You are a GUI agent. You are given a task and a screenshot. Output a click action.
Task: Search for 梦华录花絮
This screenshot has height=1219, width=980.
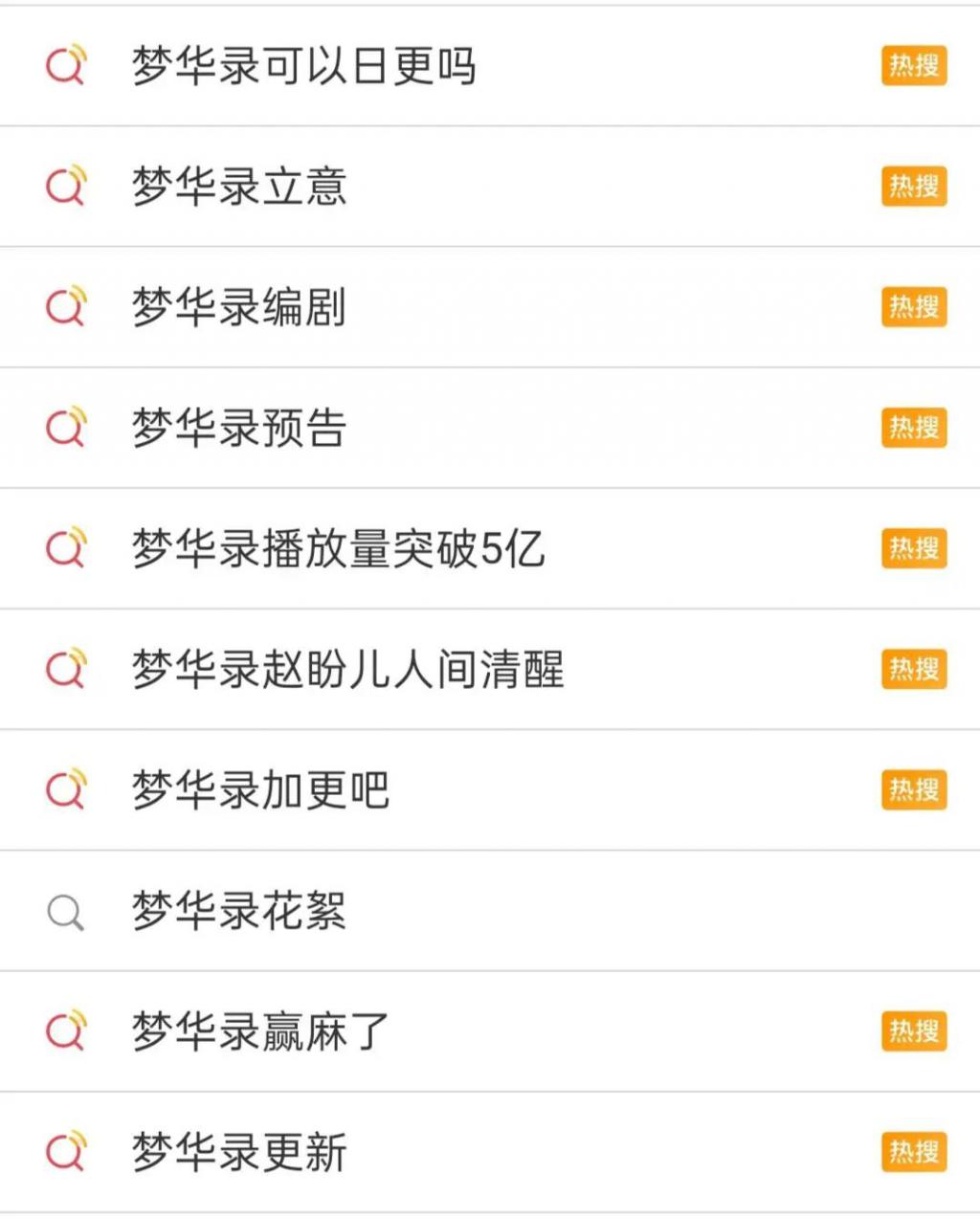239,910
